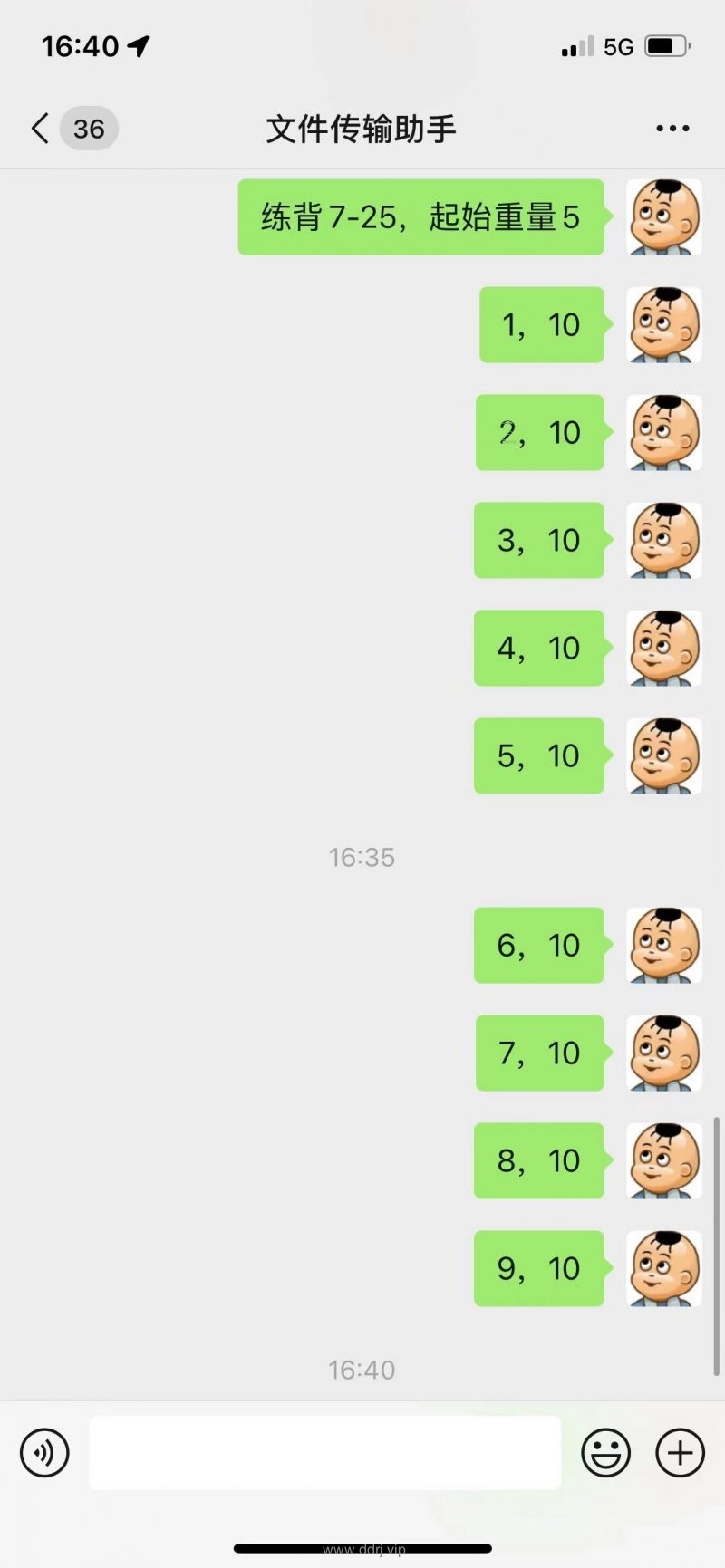This screenshot has height=1568, width=725.
Task: Switch to voice message input
Action: [44, 1453]
